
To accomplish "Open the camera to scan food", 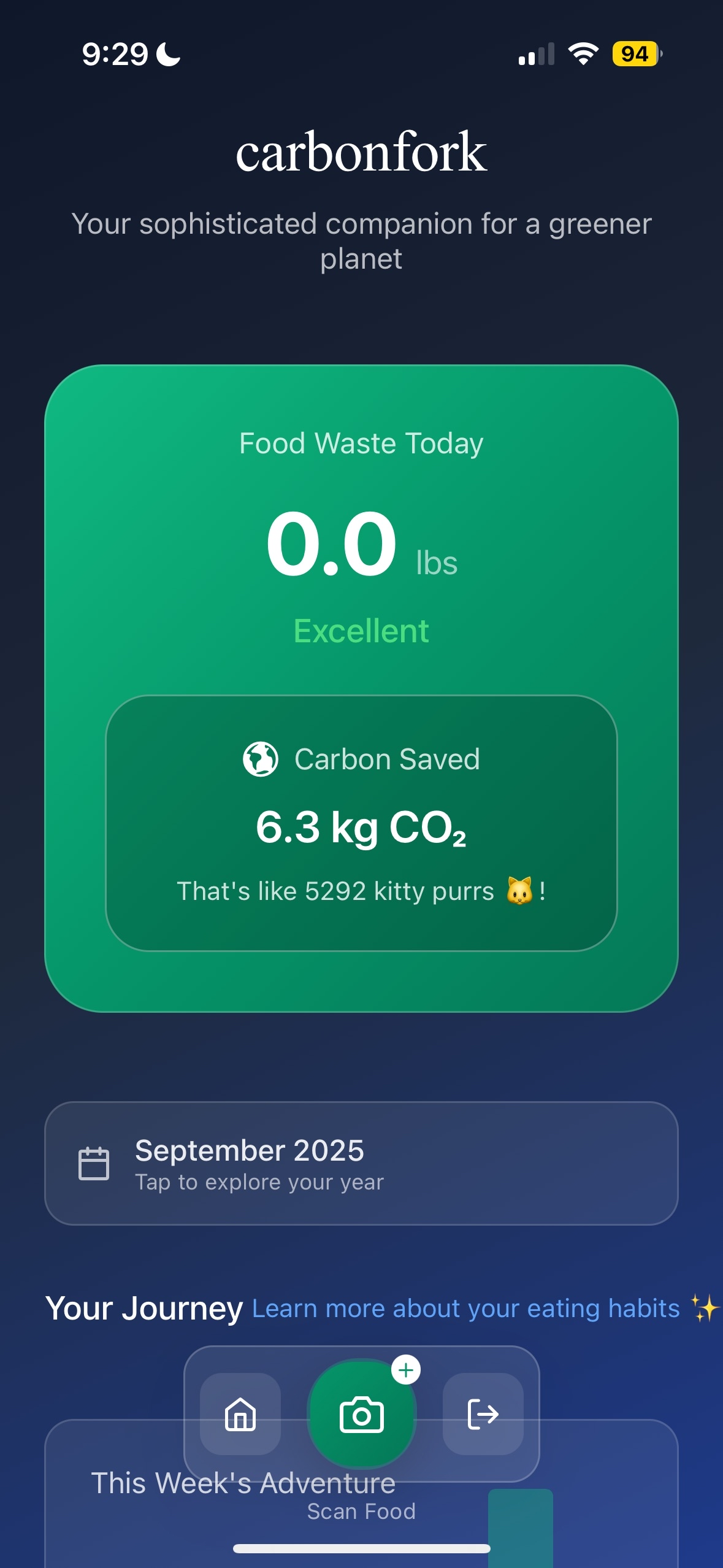I will (x=362, y=1414).
